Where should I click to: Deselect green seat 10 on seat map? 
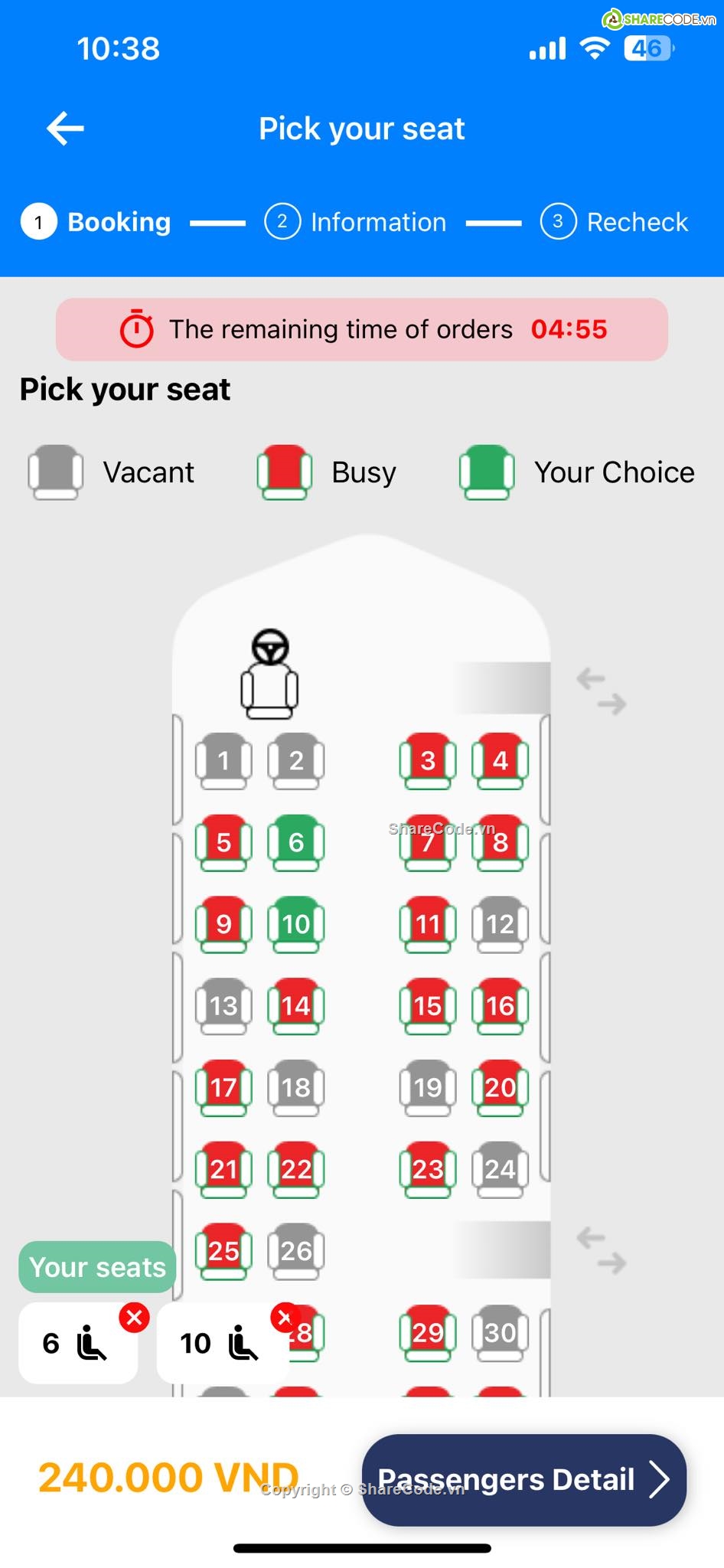point(296,924)
